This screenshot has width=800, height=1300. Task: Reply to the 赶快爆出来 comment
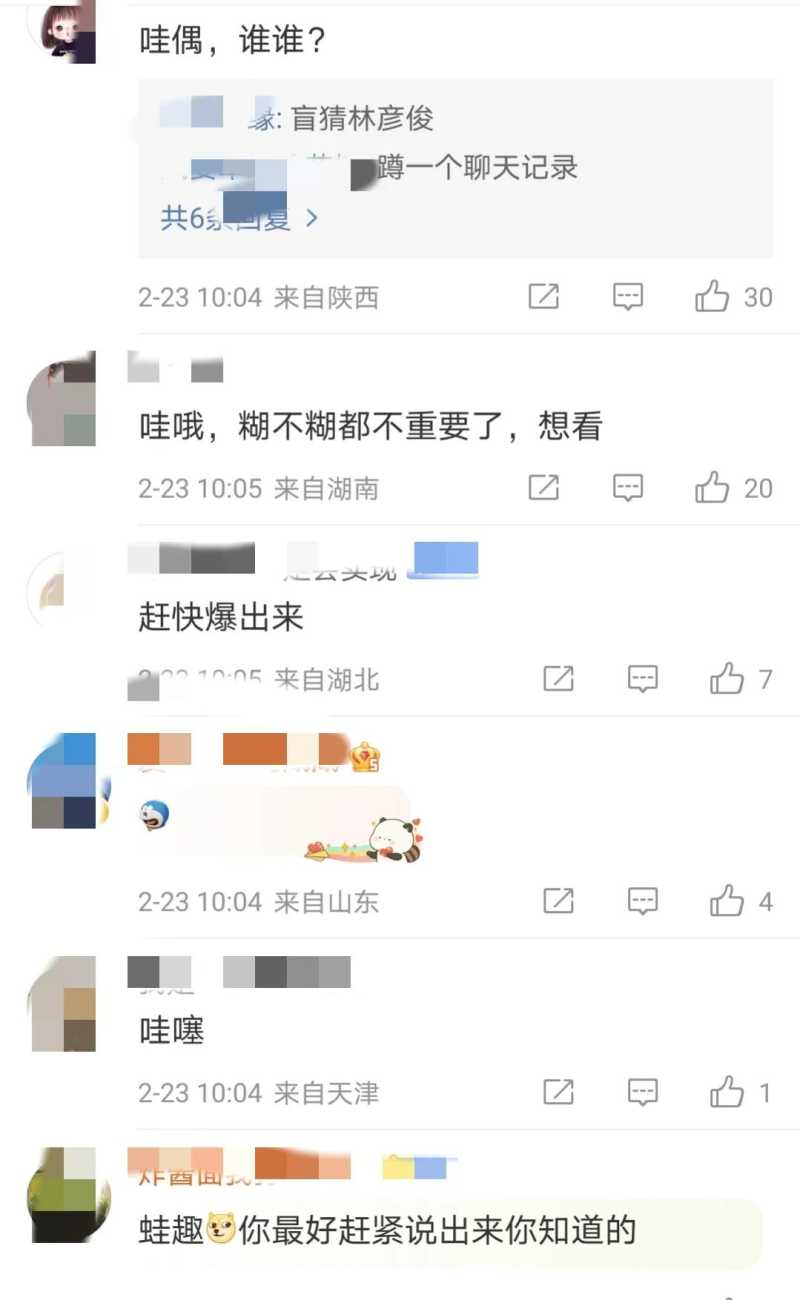642,680
